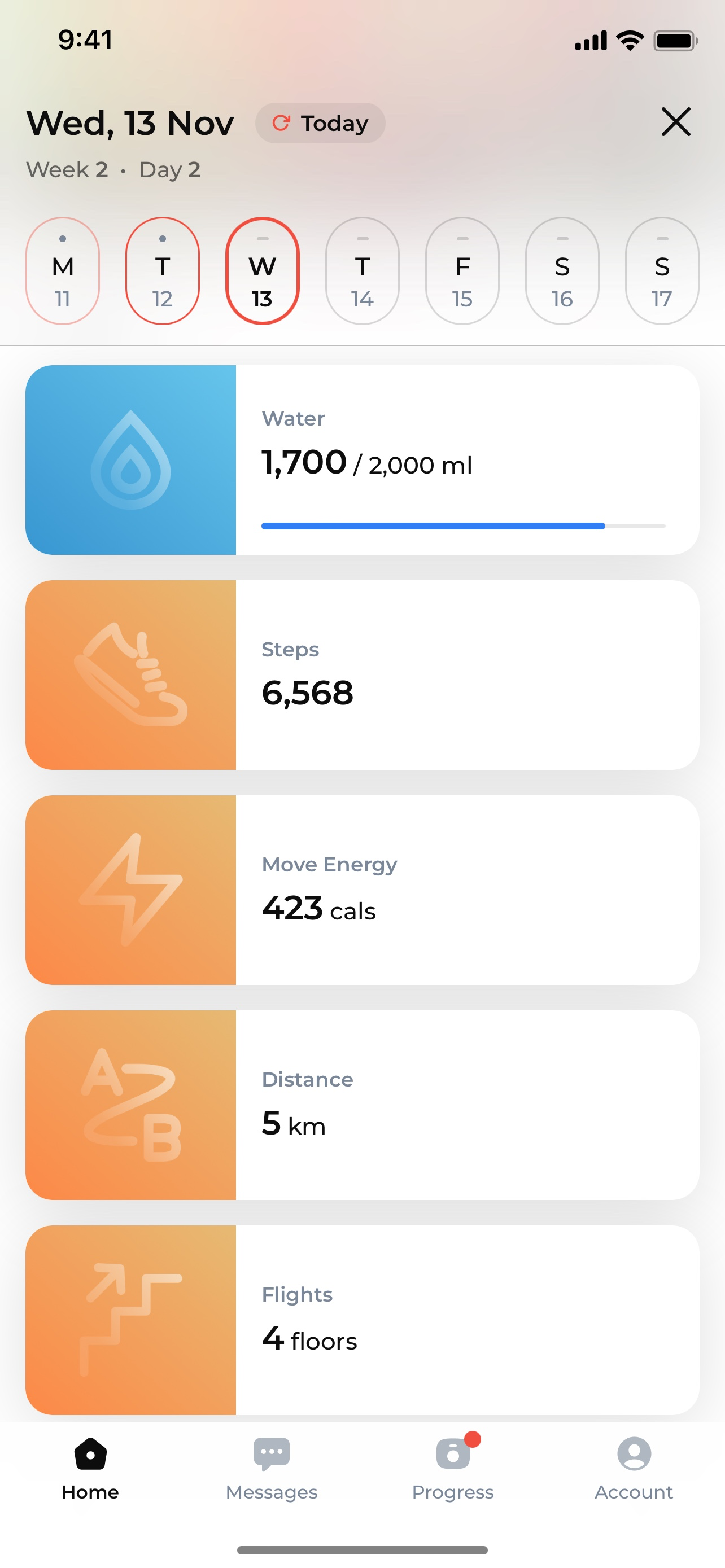Select Thursday 14 in the week strip
The width and height of the screenshot is (725, 1568).
pos(362,271)
